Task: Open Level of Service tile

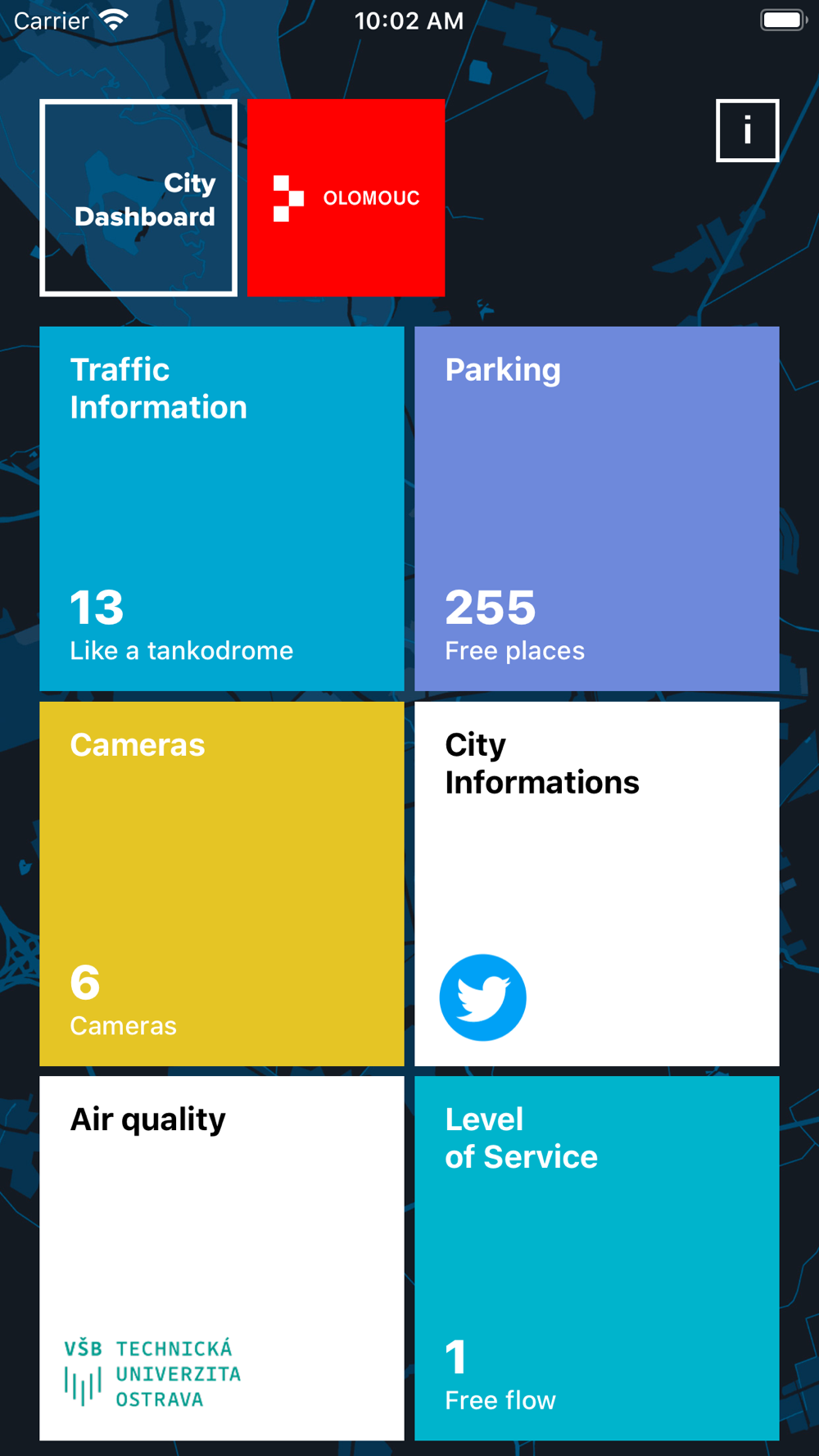Action: click(597, 1258)
